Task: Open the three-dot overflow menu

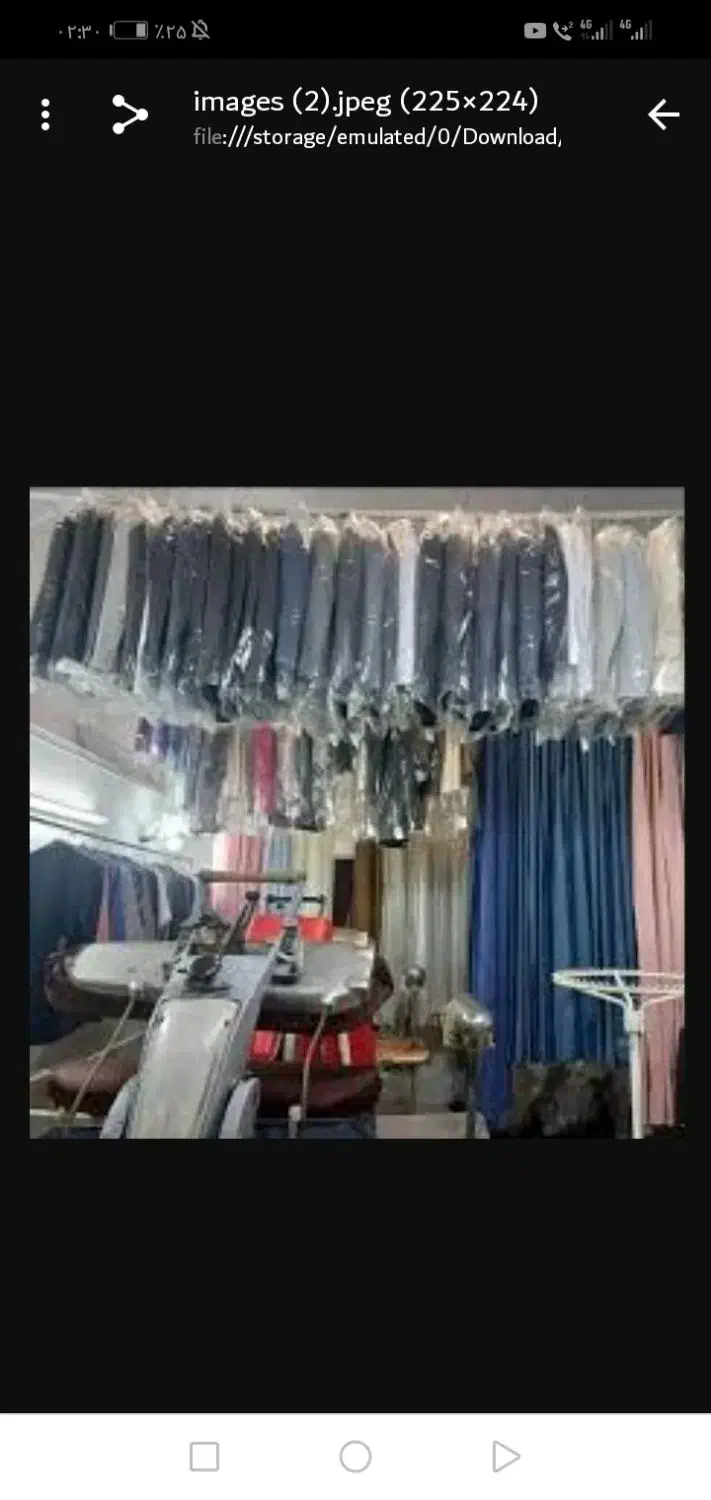Action: pos(45,115)
